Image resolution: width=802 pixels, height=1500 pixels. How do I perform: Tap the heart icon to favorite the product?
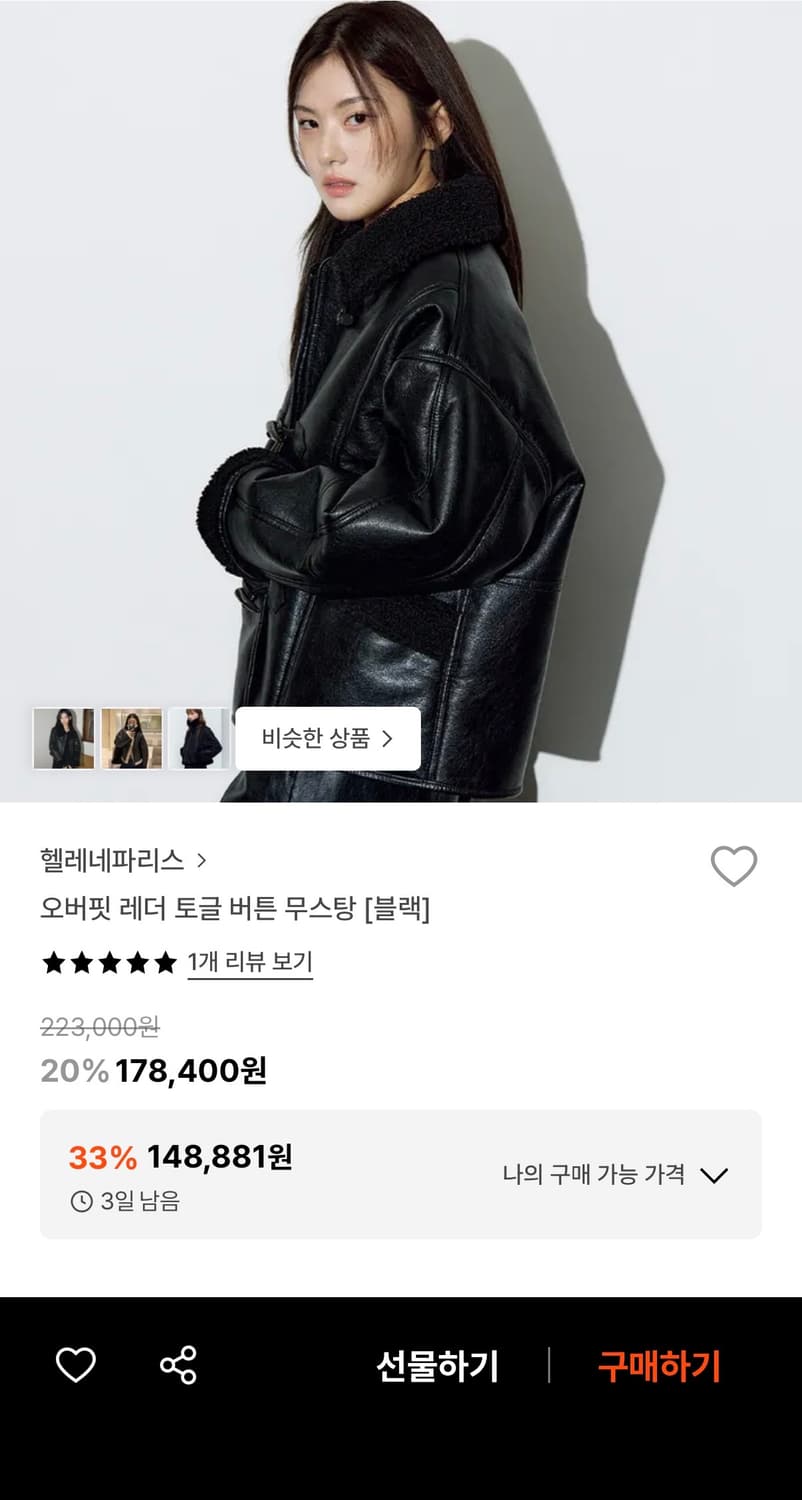point(735,866)
